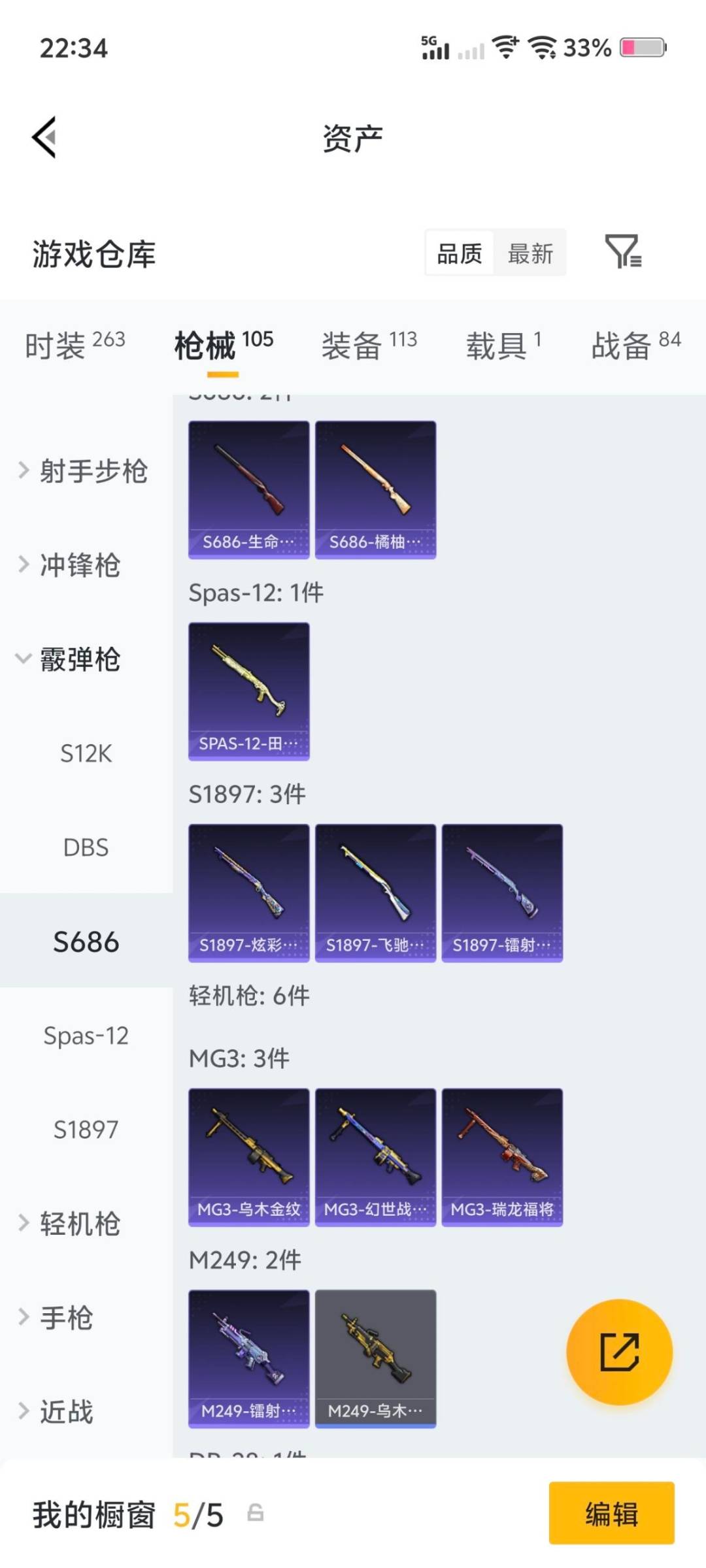Switch sorting to 最新
This screenshot has width=706, height=1568.
click(x=531, y=253)
